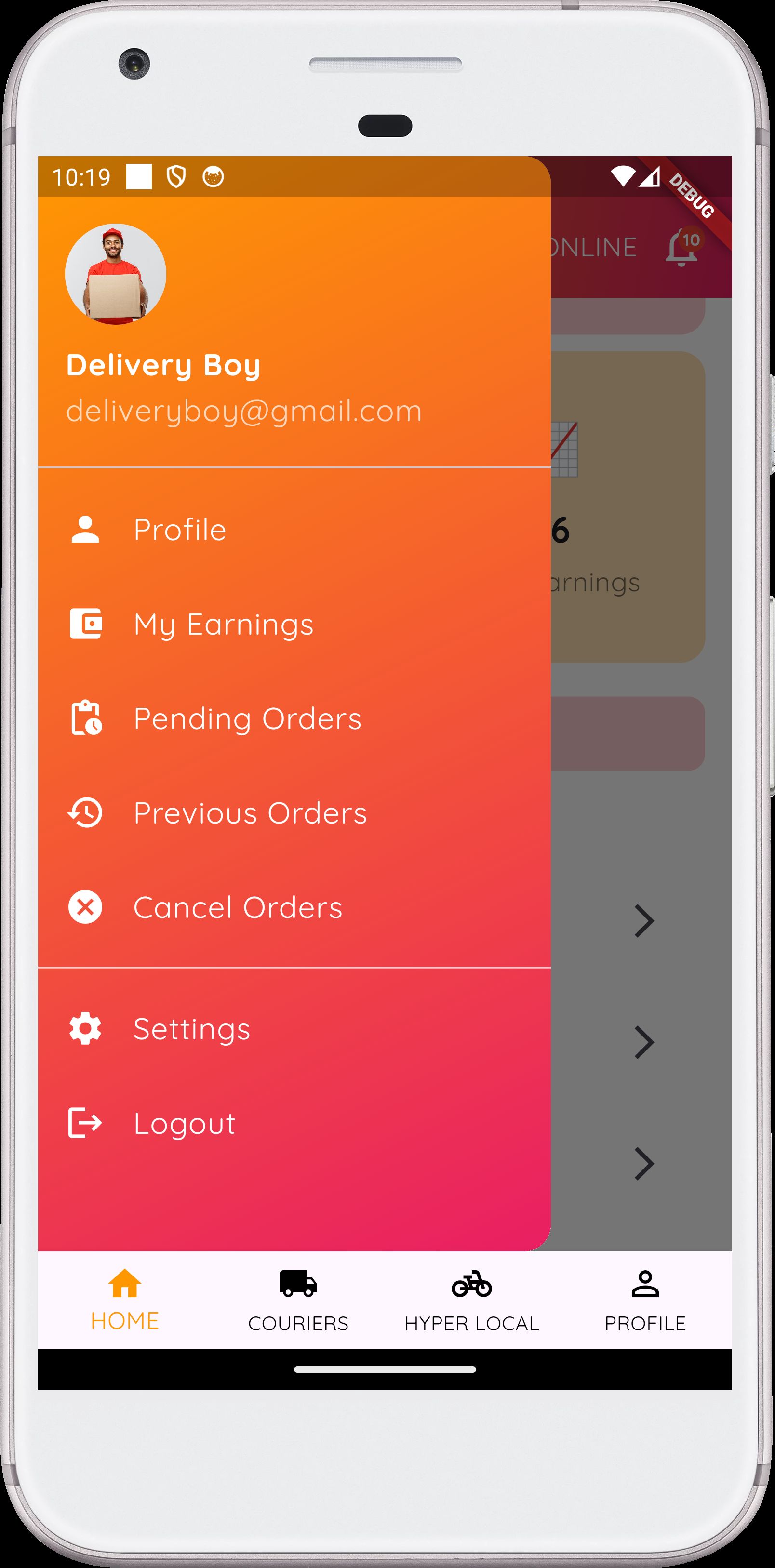Tap the delivery boy profile photo
This screenshot has height=1568, width=775.
(116, 275)
